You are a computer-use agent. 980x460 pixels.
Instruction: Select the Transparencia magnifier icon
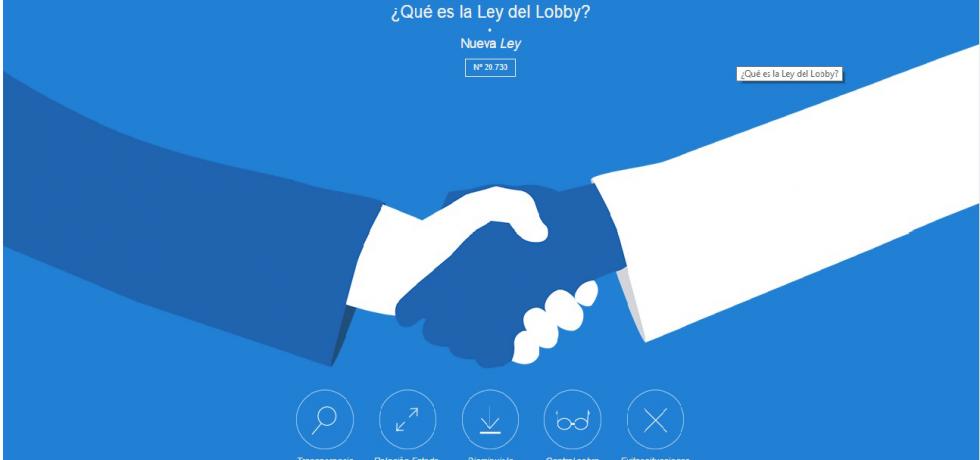click(325, 419)
